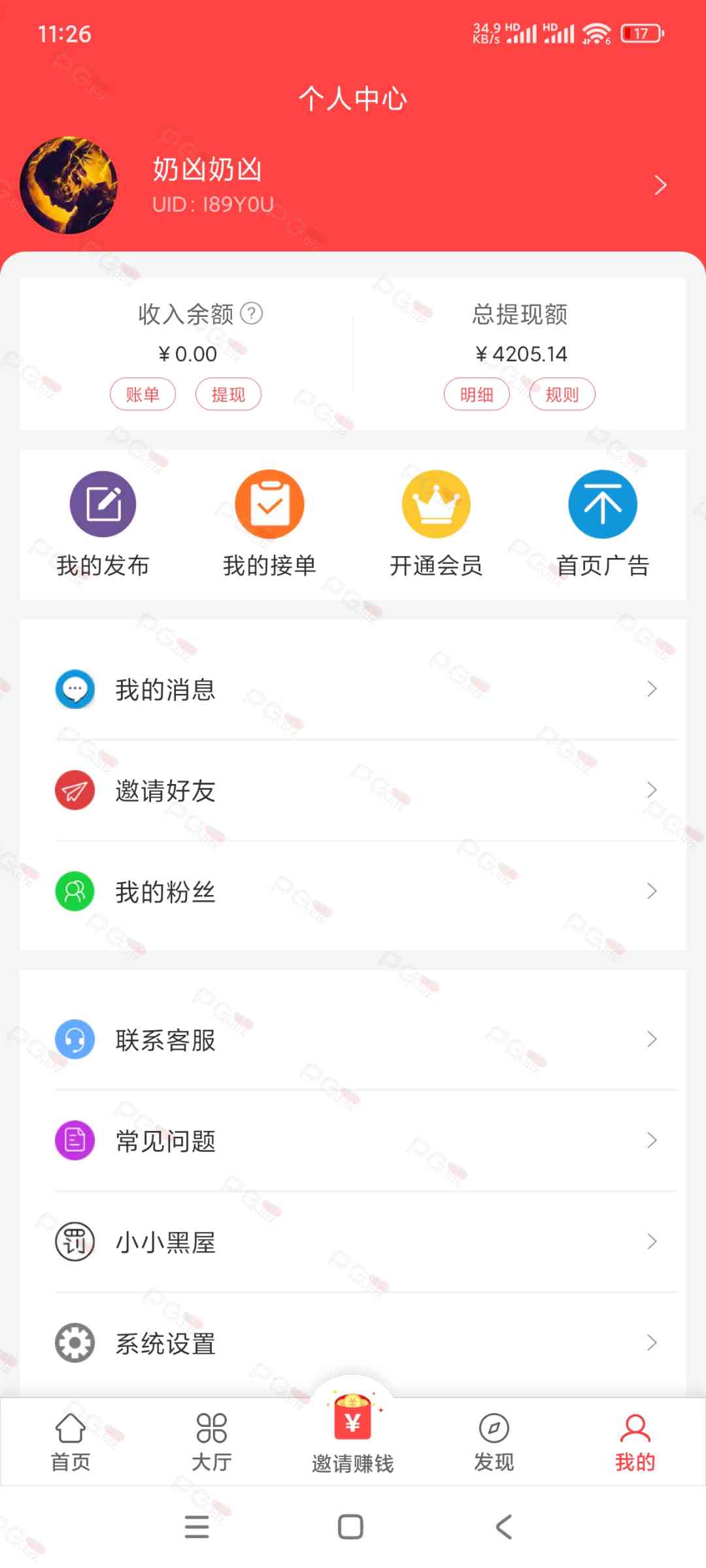
Task: Open the 规则 rules button
Action: click(x=562, y=395)
